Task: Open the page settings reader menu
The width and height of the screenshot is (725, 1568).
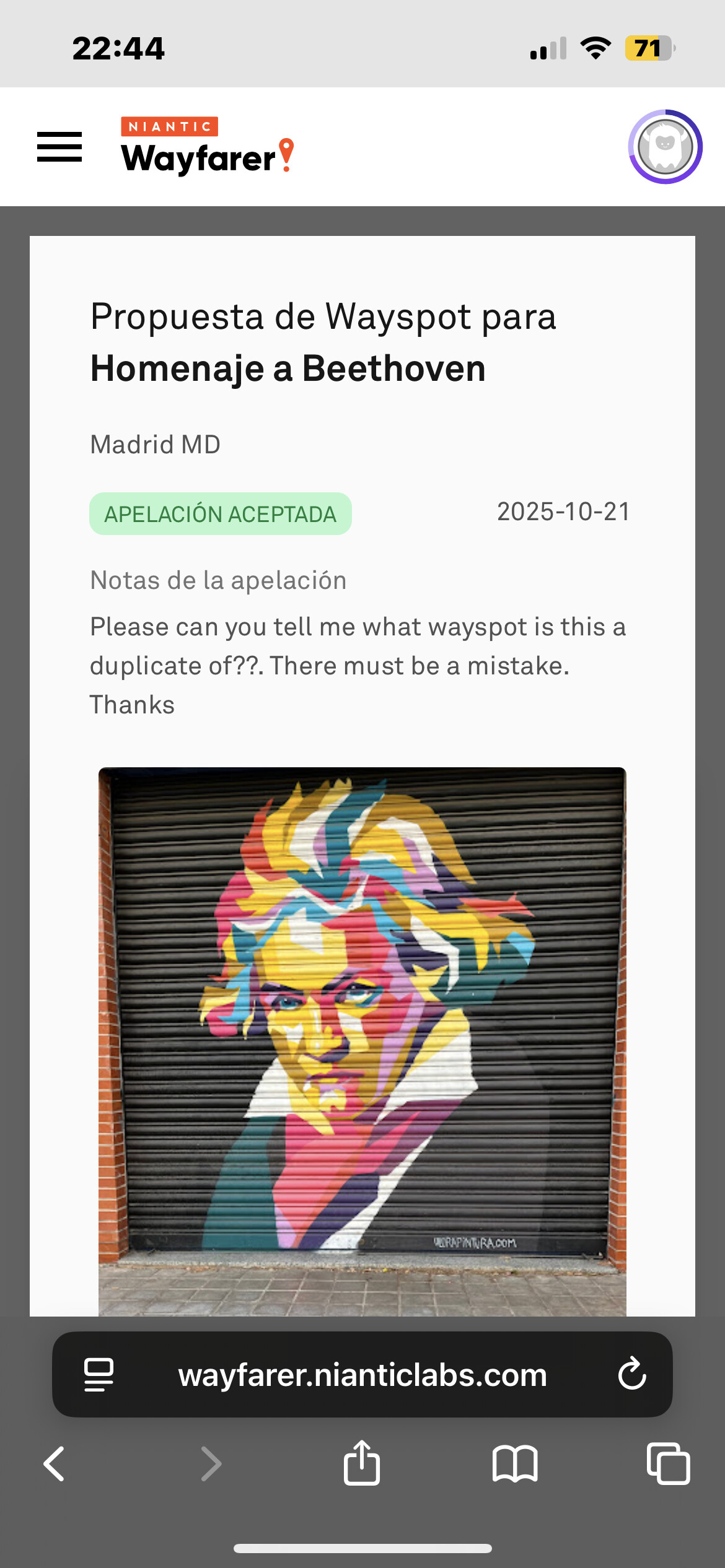Action: point(99,1375)
